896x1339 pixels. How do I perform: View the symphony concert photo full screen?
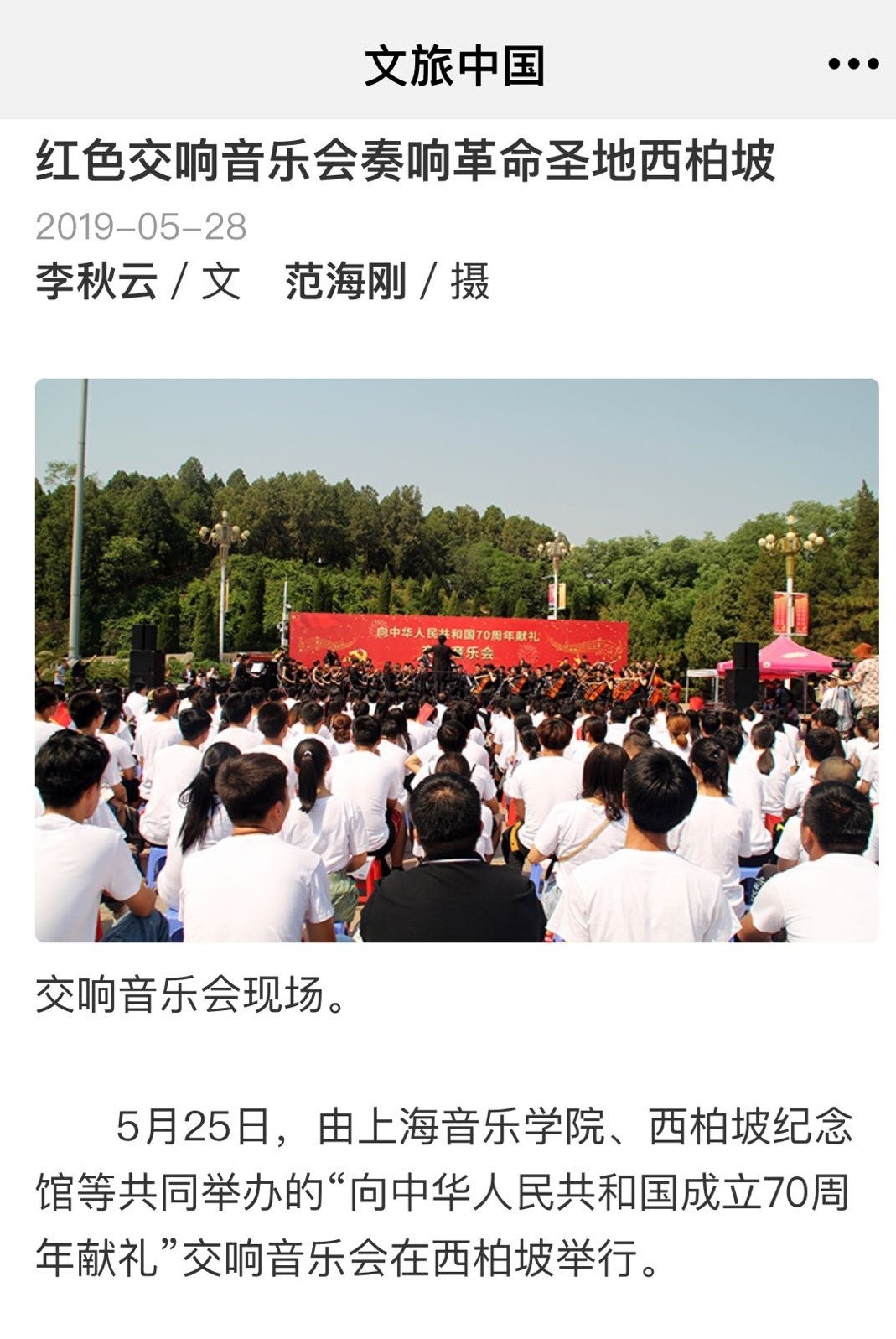click(456, 660)
